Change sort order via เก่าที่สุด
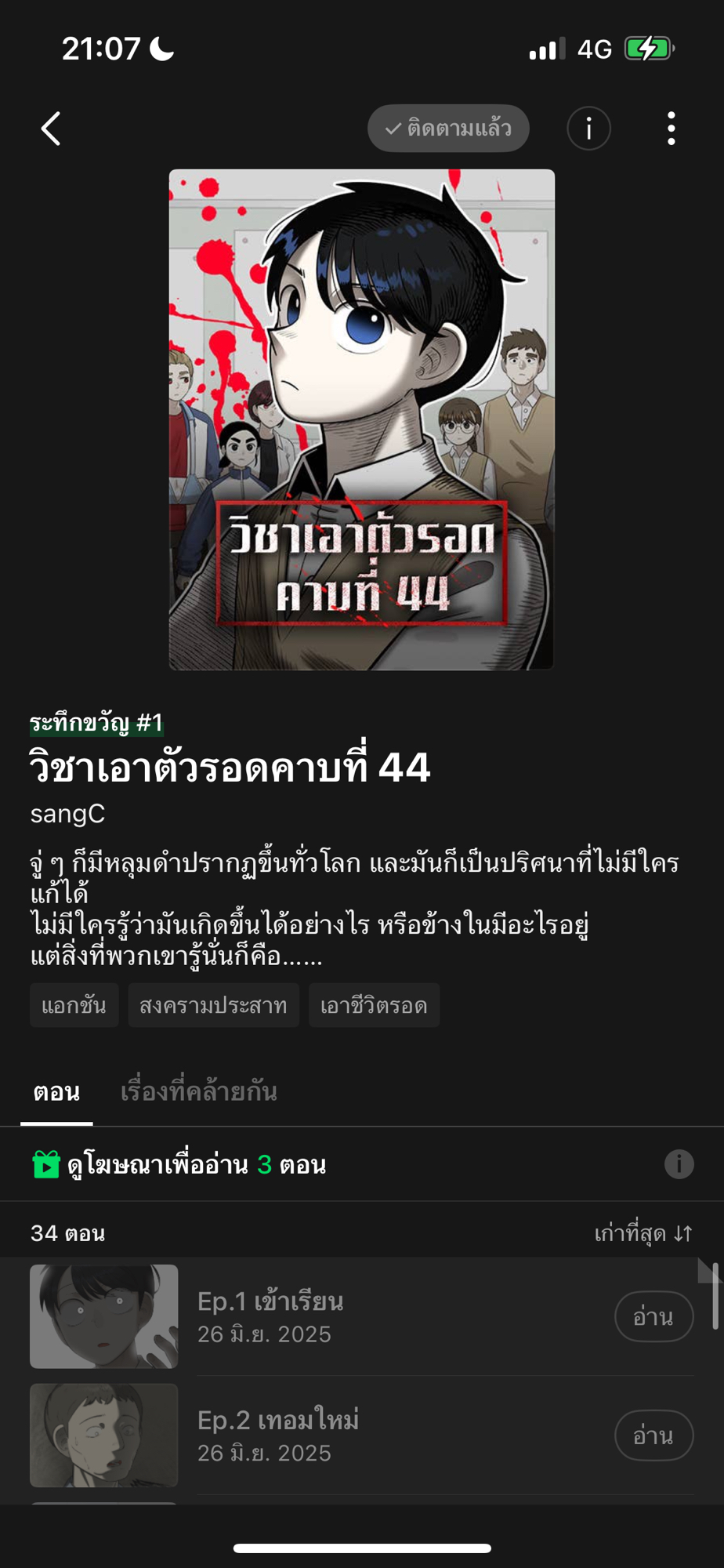This screenshot has width=724, height=1568. tap(643, 1234)
